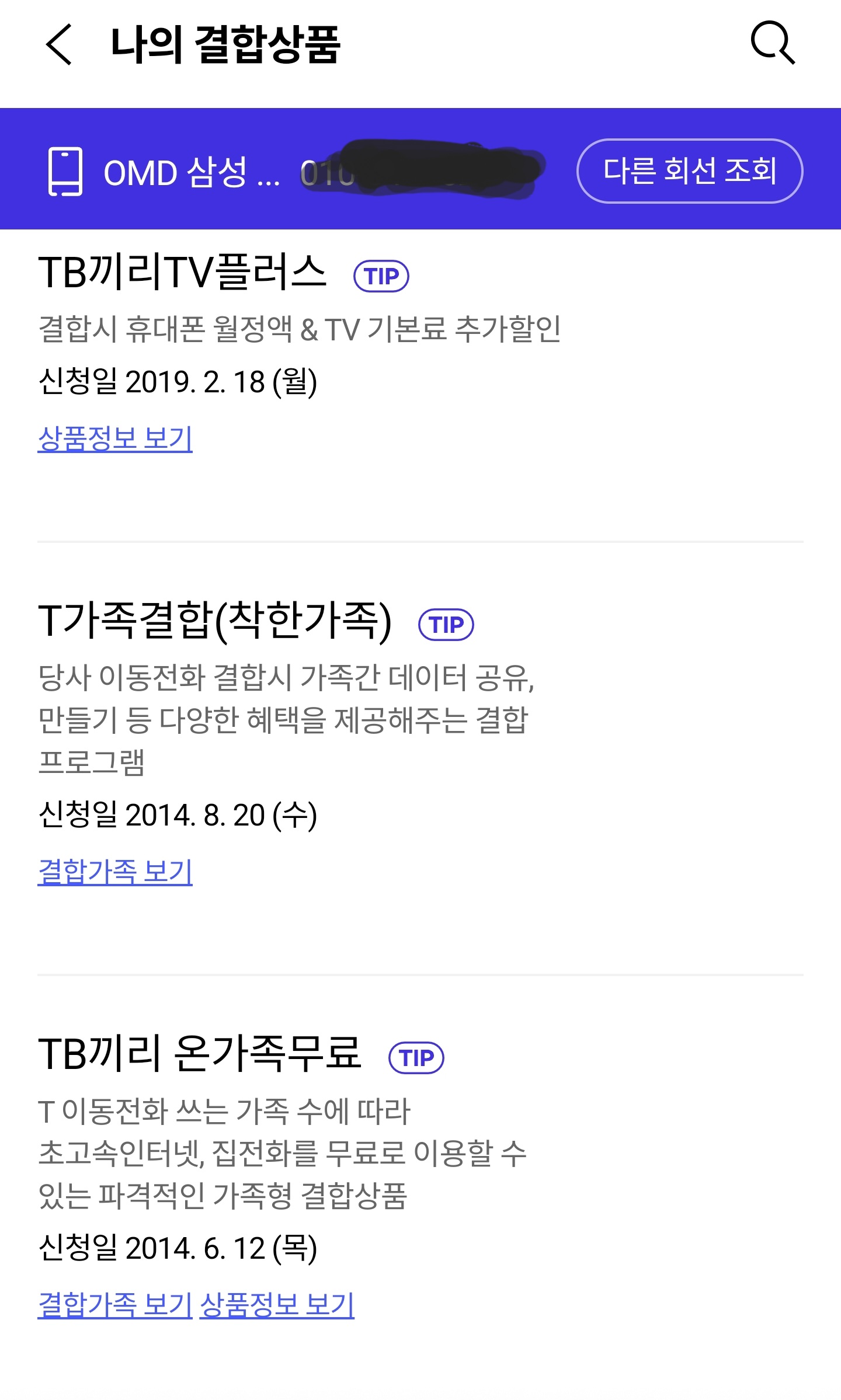Show the TIP for TB끼리TV플러스
The image size is (841, 1400).
tap(381, 276)
